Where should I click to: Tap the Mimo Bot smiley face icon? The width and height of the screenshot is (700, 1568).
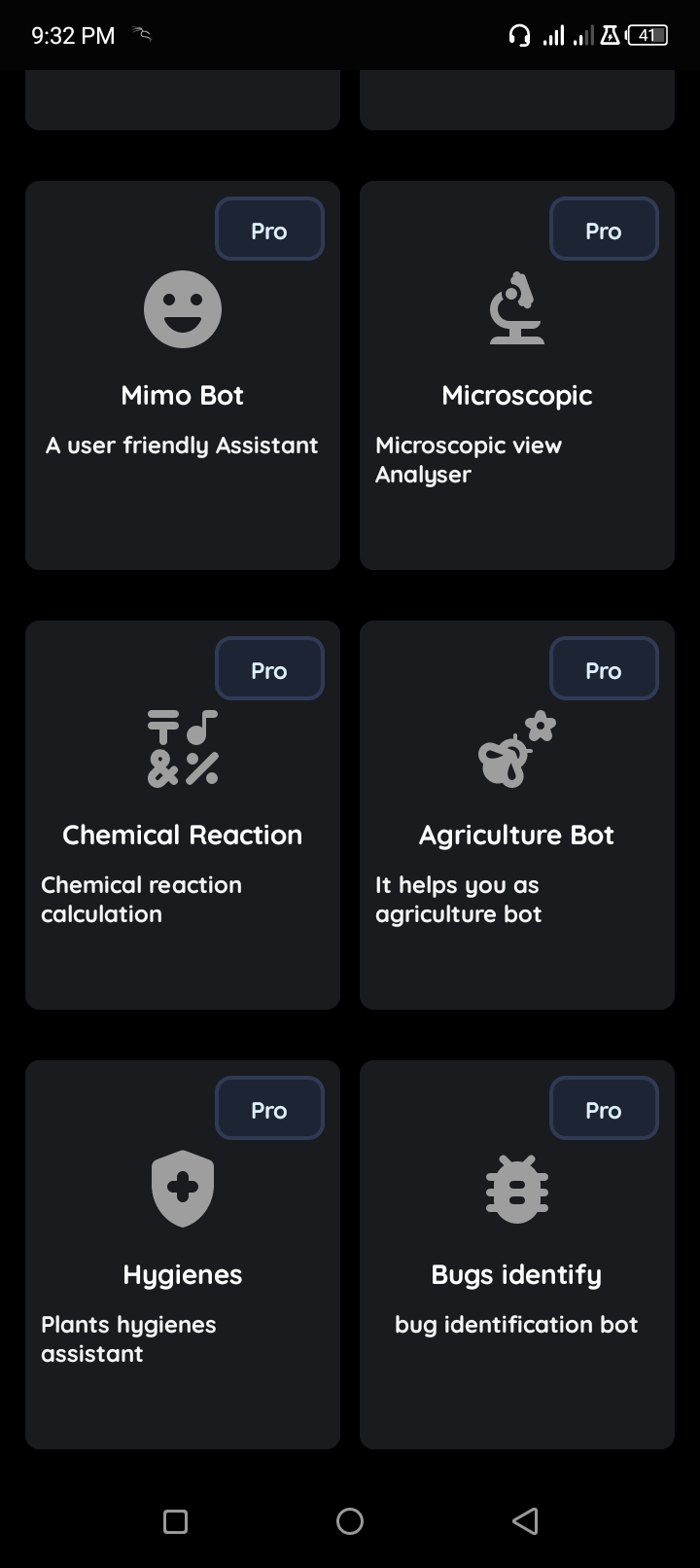182,308
